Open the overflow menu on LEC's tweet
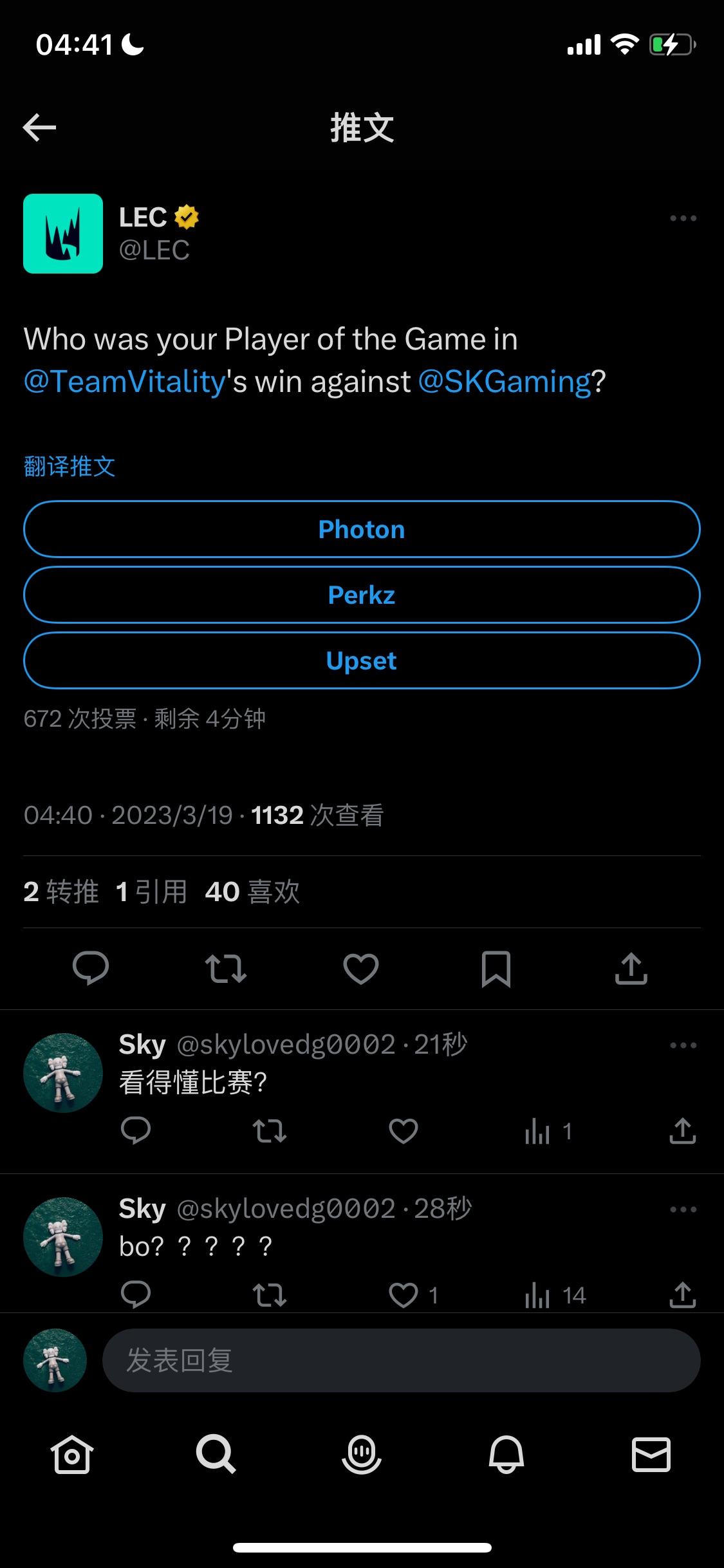Viewport: 724px width, 1568px height. (683, 218)
